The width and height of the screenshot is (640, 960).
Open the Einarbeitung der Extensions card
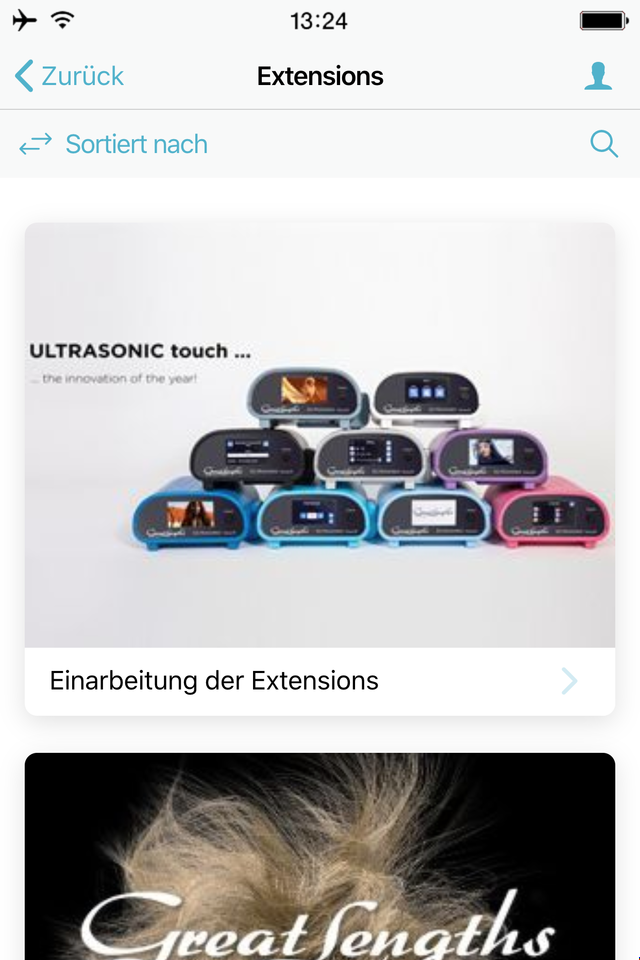(320, 469)
